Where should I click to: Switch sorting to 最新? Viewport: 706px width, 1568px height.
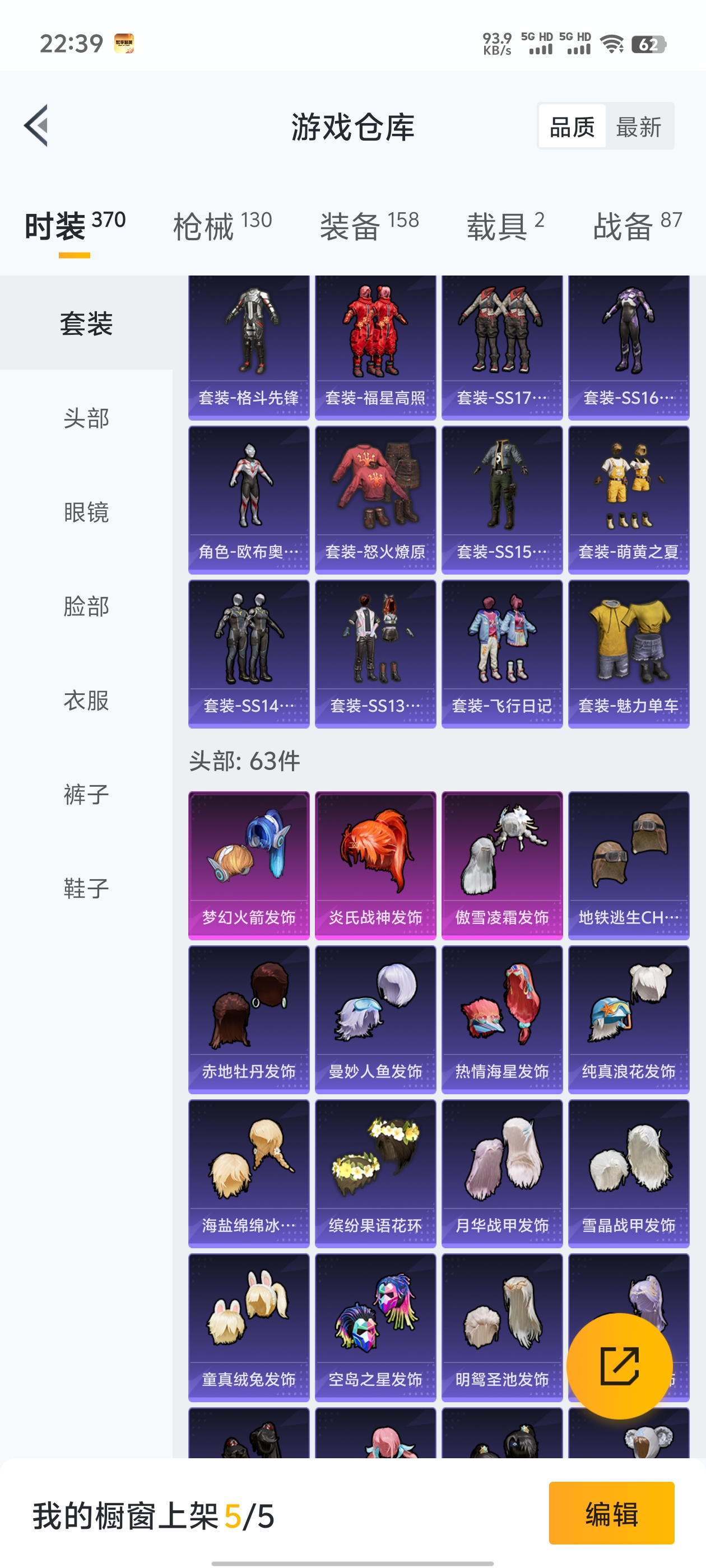(x=638, y=127)
